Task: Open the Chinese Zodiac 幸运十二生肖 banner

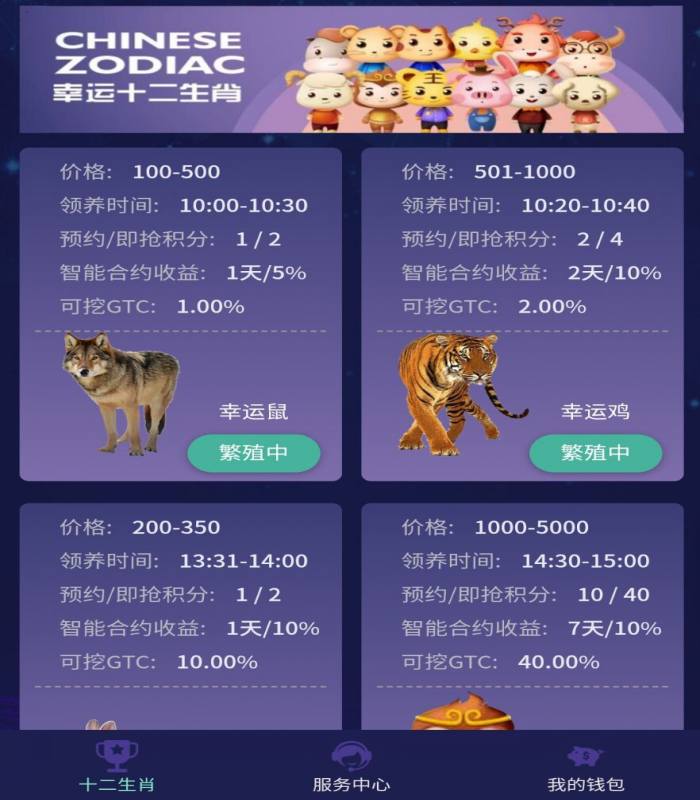Action: 350,70
